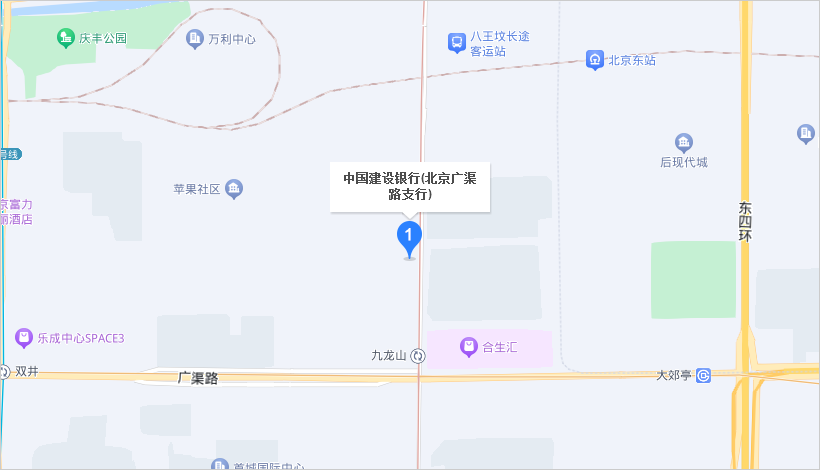Open the 中国建设银行(北京广渠路支行) info label
Viewport: 820px width, 470px height.
click(410, 187)
